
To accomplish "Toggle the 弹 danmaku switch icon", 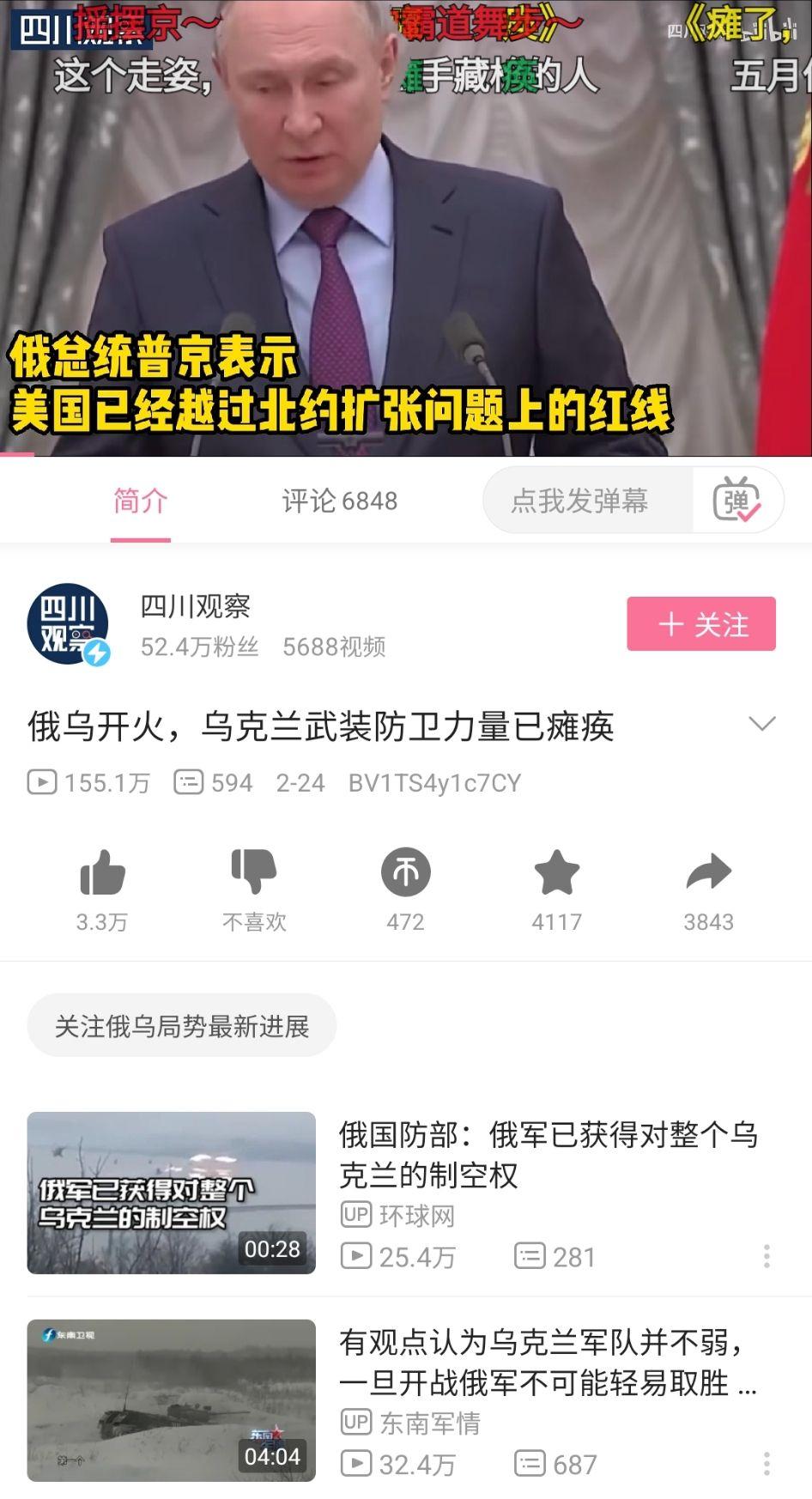I will (736, 501).
